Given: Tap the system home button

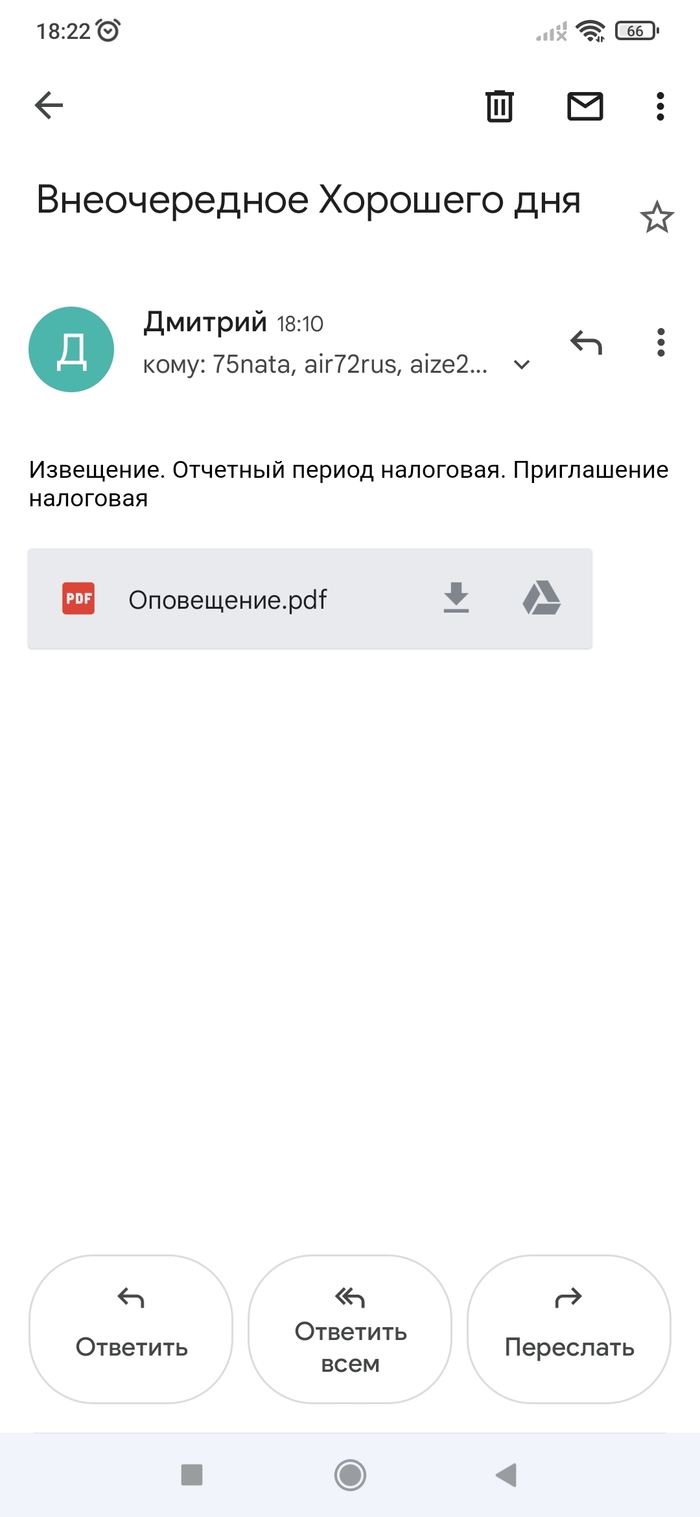Looking at the screenshot, I should 350,1474.
